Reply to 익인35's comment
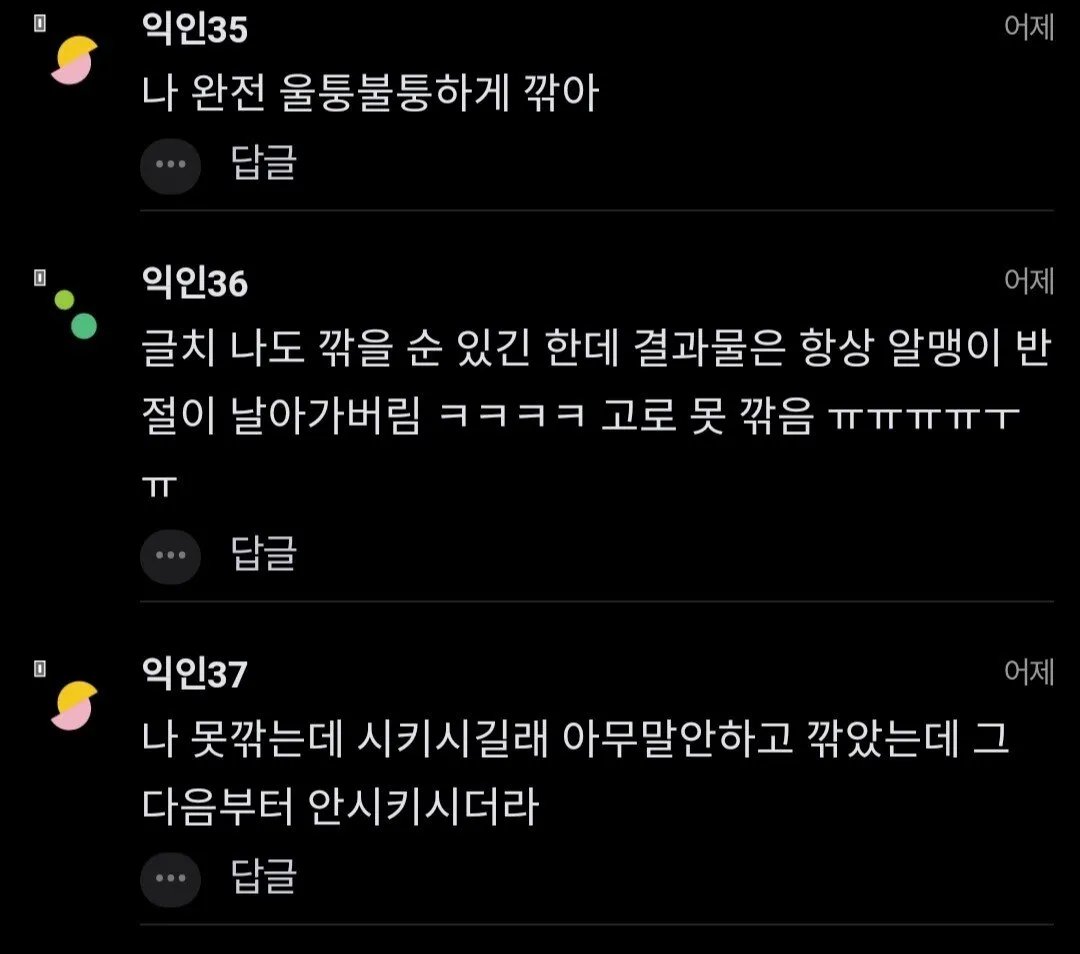This screenshot has height=954, width=1080. [263, 164]
